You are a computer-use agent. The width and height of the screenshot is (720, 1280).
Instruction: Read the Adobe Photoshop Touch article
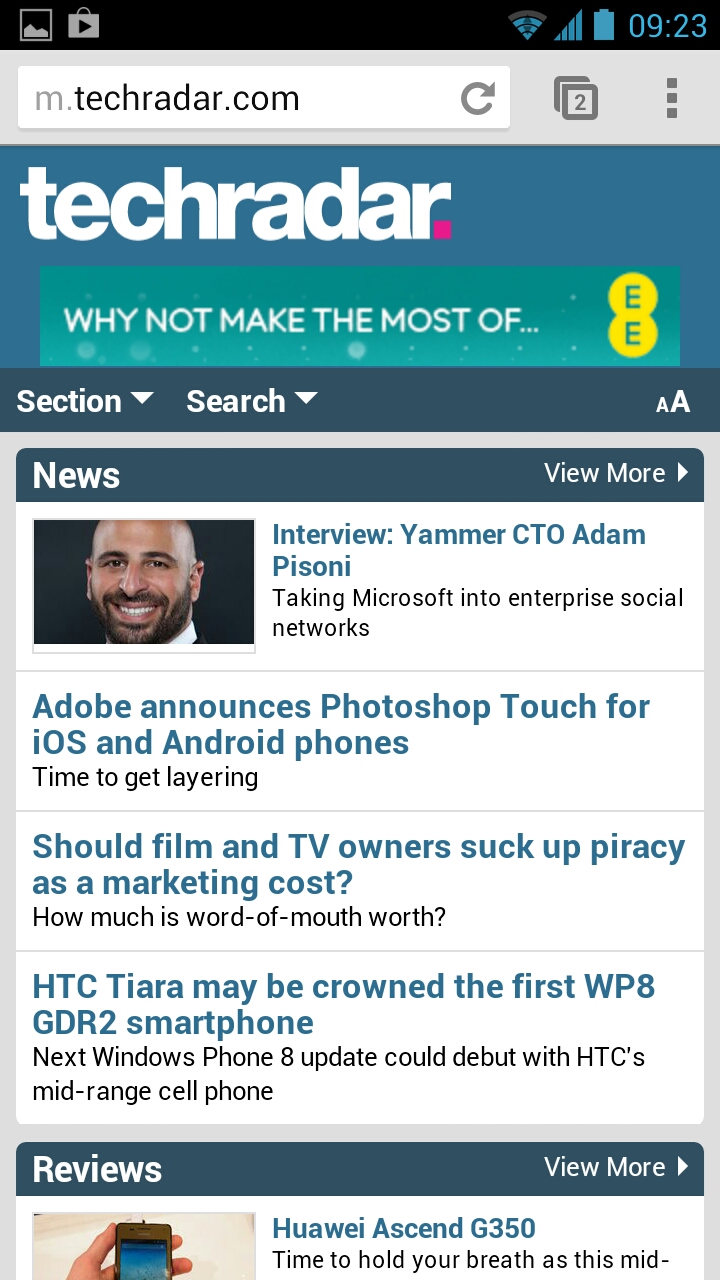(x=340, y=724)
